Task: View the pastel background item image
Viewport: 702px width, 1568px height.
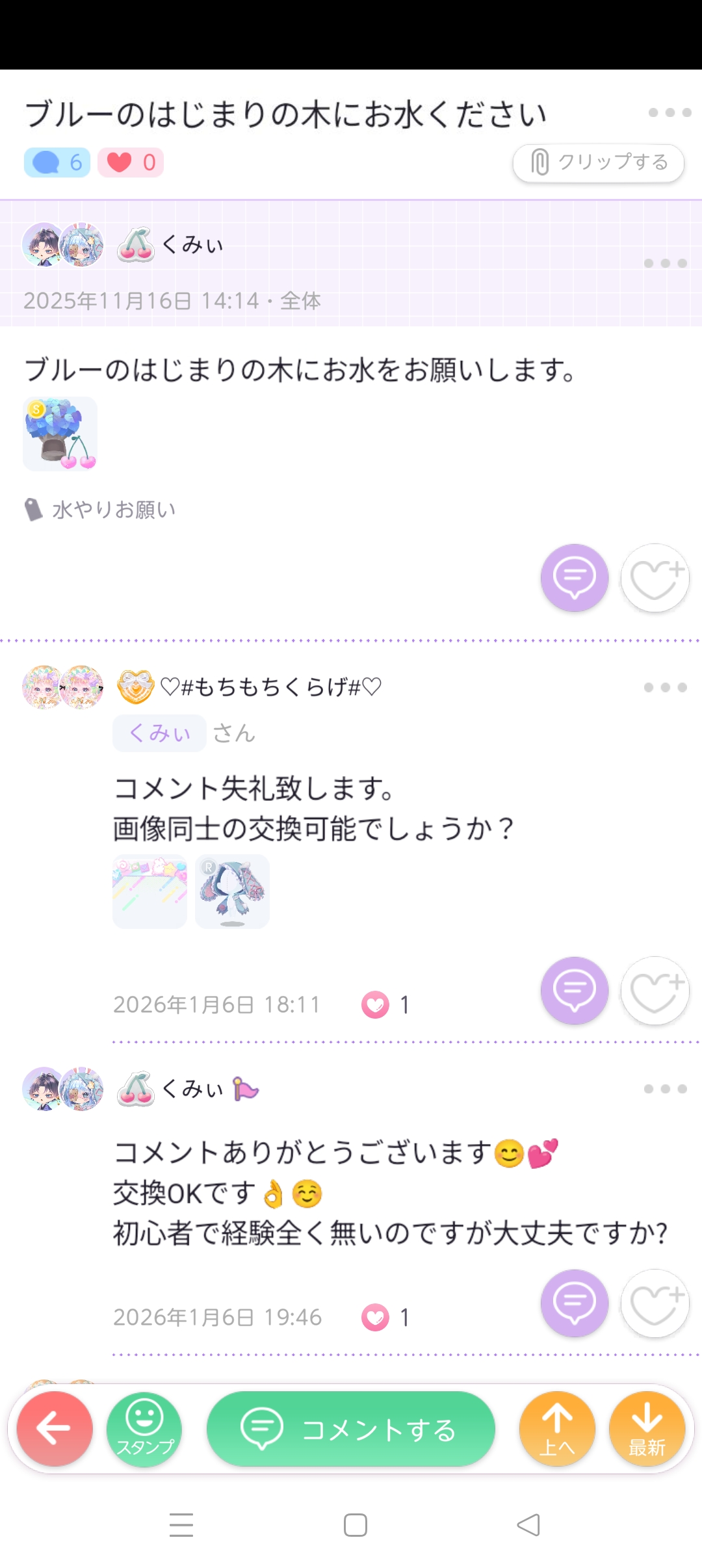Action: coord(150,891)
